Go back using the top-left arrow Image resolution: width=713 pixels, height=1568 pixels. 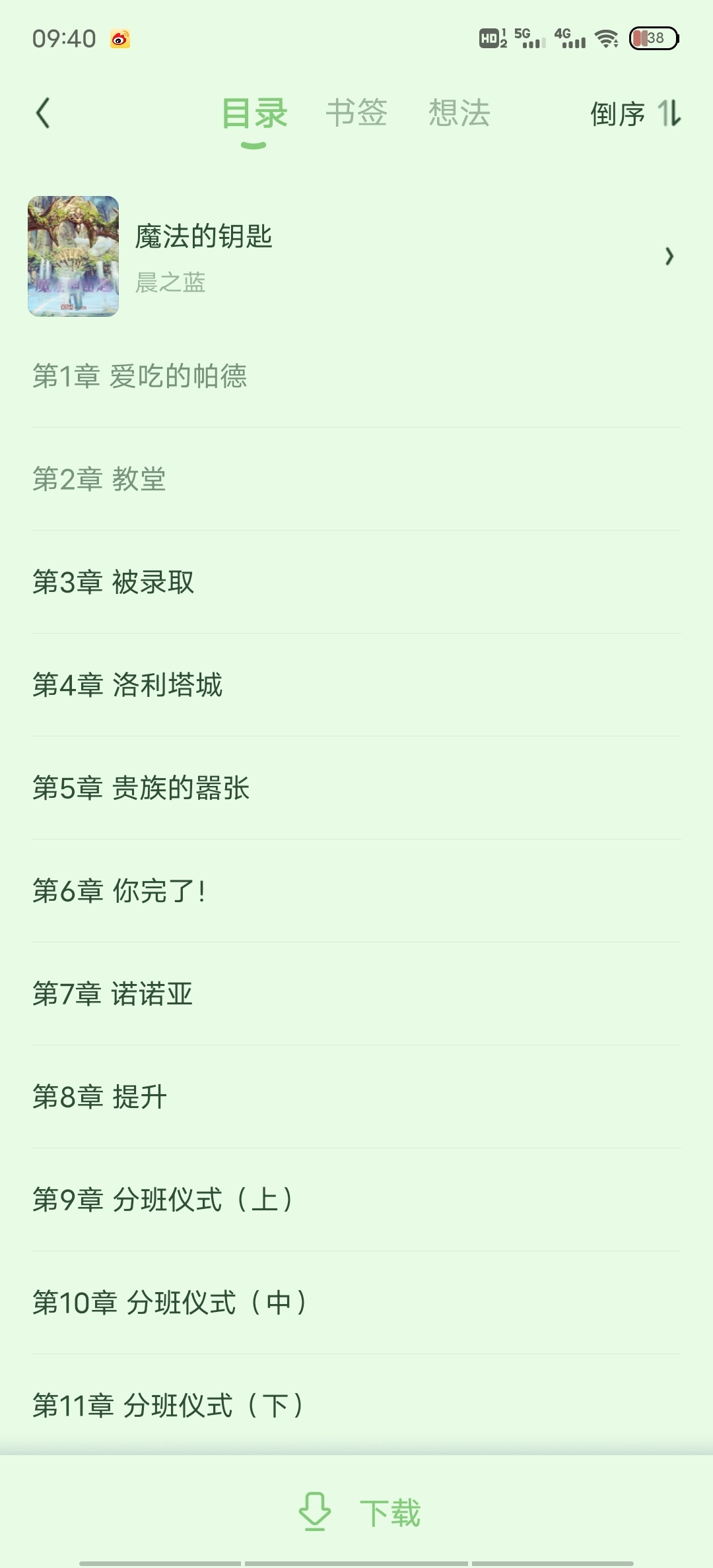[43, 114]
